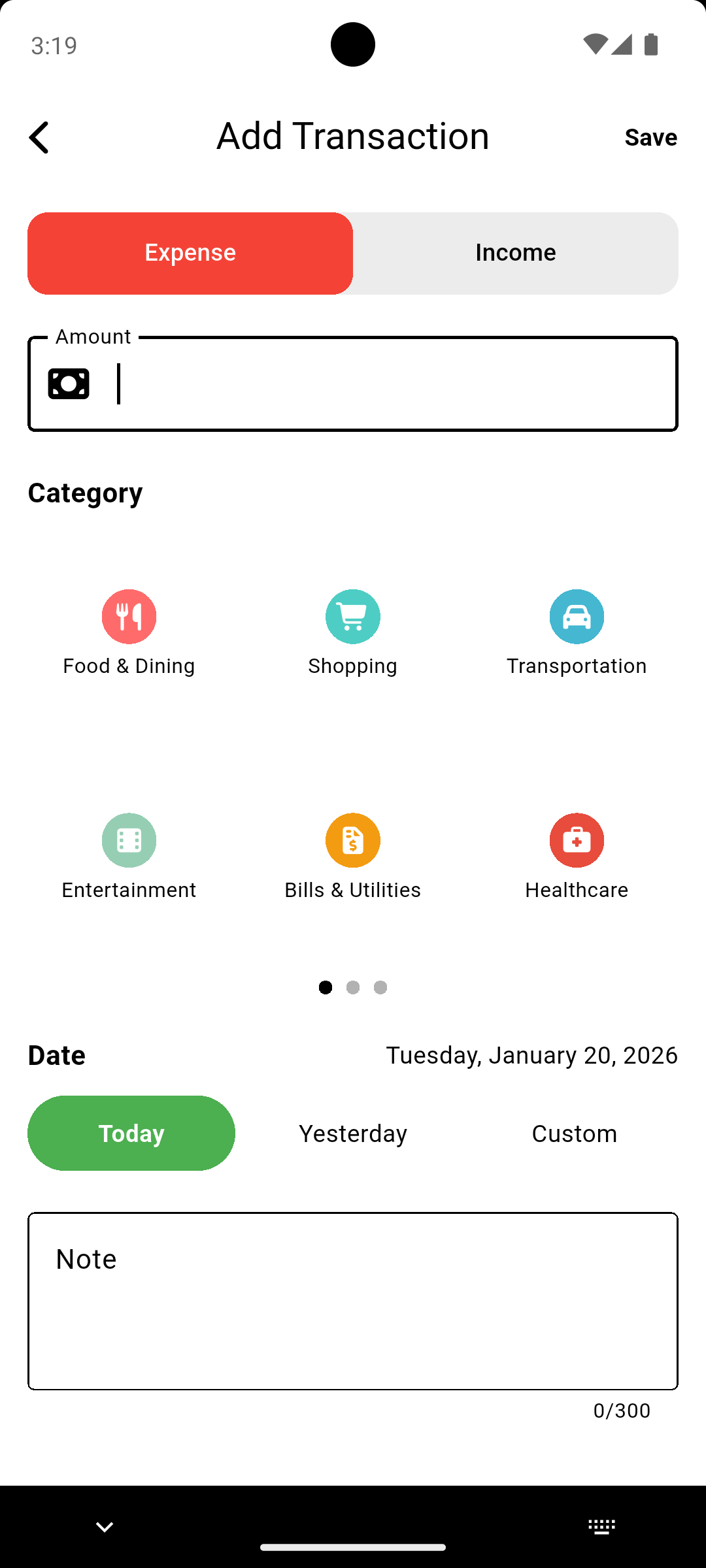Tap the back arrow icon
Image resolution: width=706 pixels, height=1568 pixels.
point(39,137)
